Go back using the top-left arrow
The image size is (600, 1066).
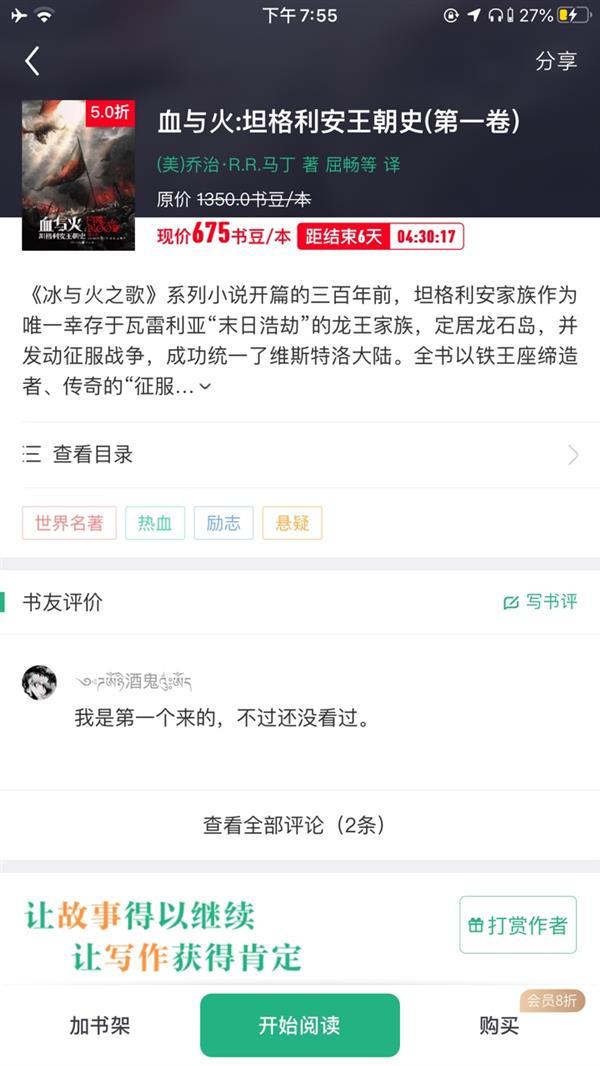[32, 61]
